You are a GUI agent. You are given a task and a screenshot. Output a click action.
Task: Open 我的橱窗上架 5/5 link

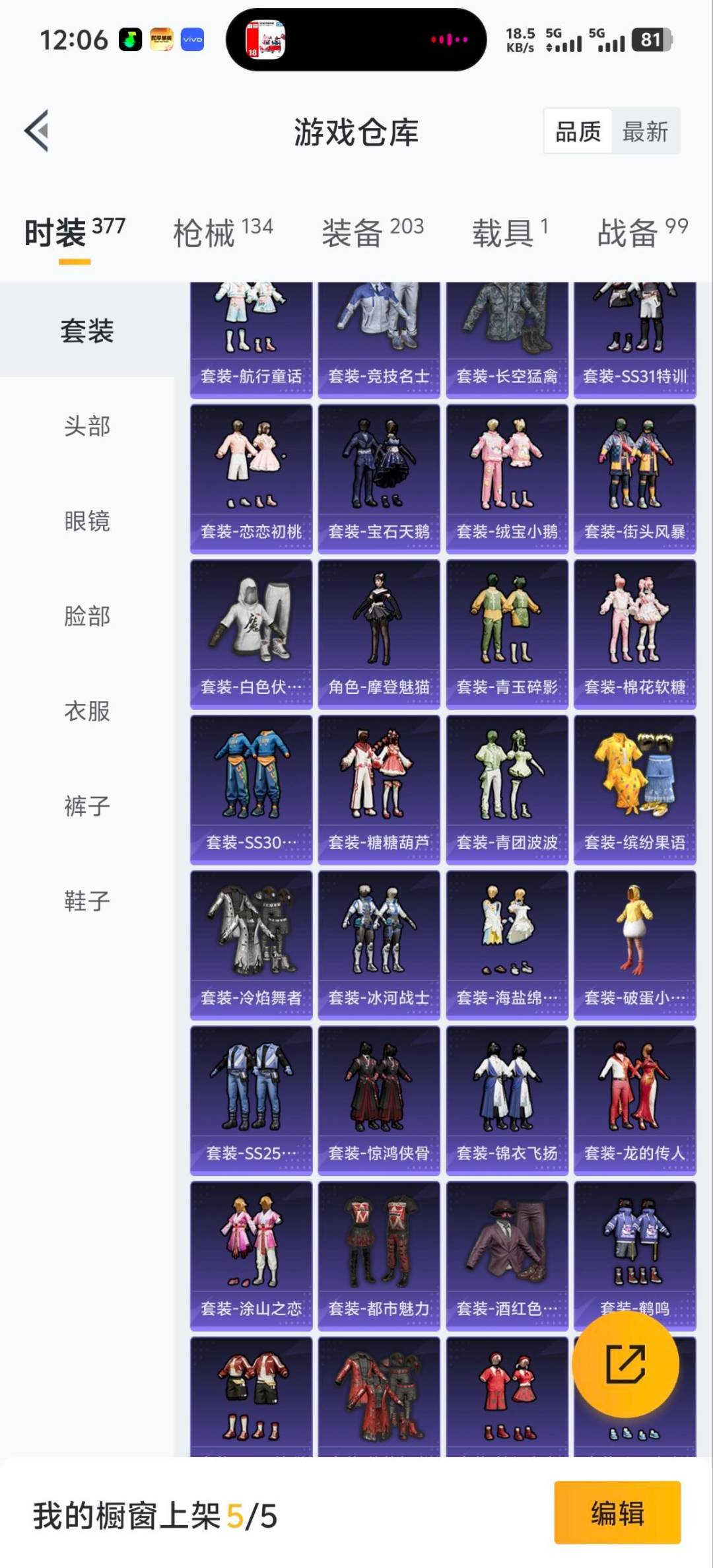coord(152,1517)
